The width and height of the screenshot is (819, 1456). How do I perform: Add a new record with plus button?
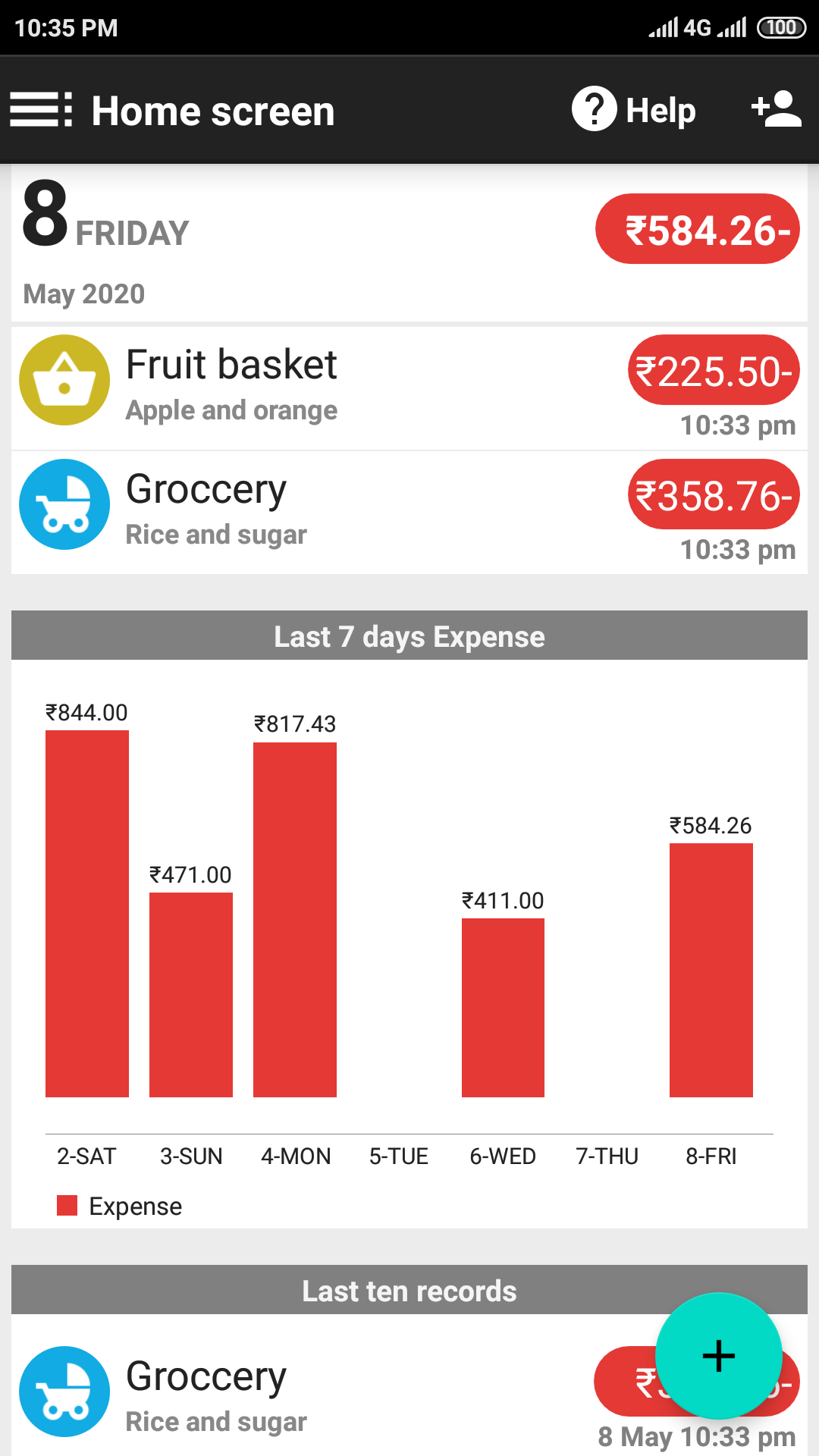(x=718, y=1355)
